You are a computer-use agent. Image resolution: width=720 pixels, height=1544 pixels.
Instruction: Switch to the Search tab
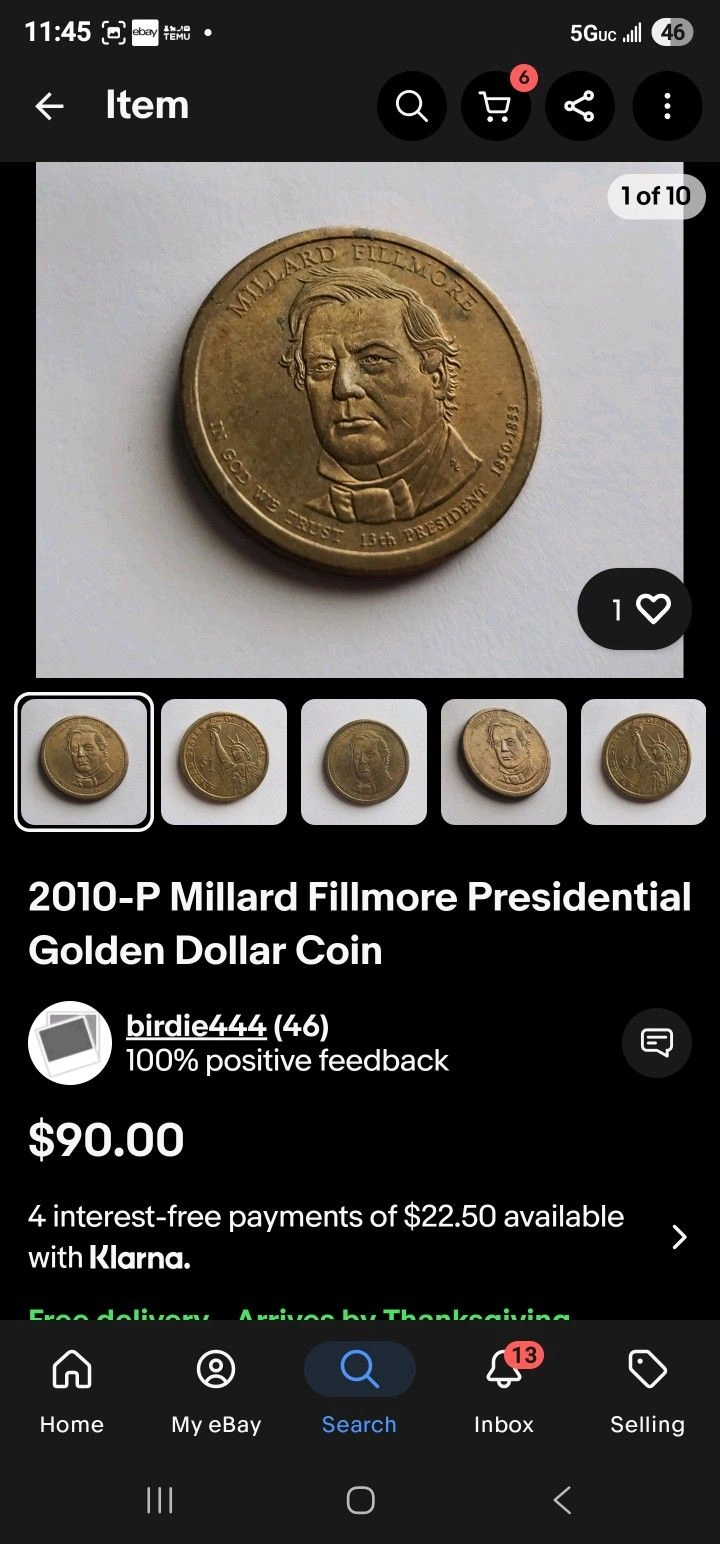[x=359, y=1389]
